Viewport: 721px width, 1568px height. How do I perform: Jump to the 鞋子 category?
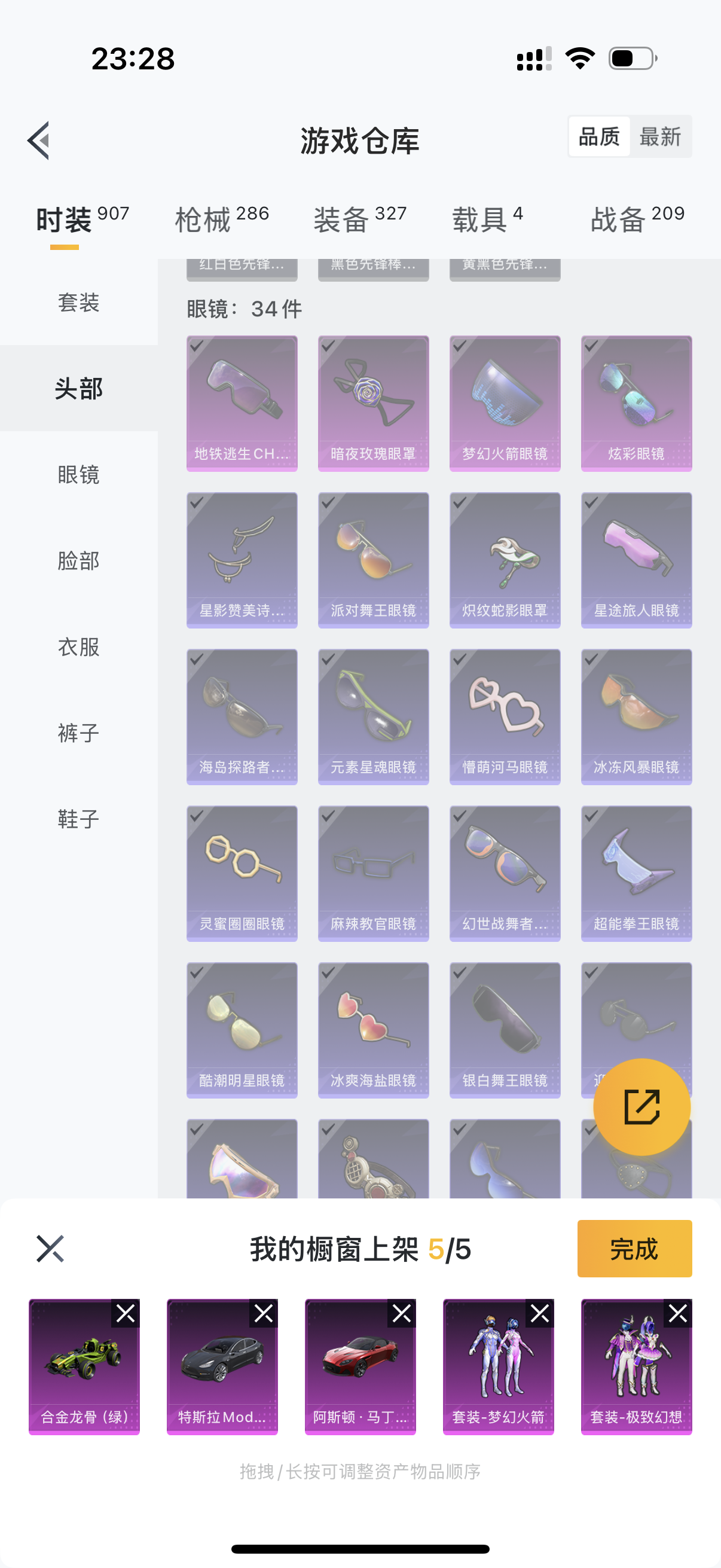click(x=78, y=819)
